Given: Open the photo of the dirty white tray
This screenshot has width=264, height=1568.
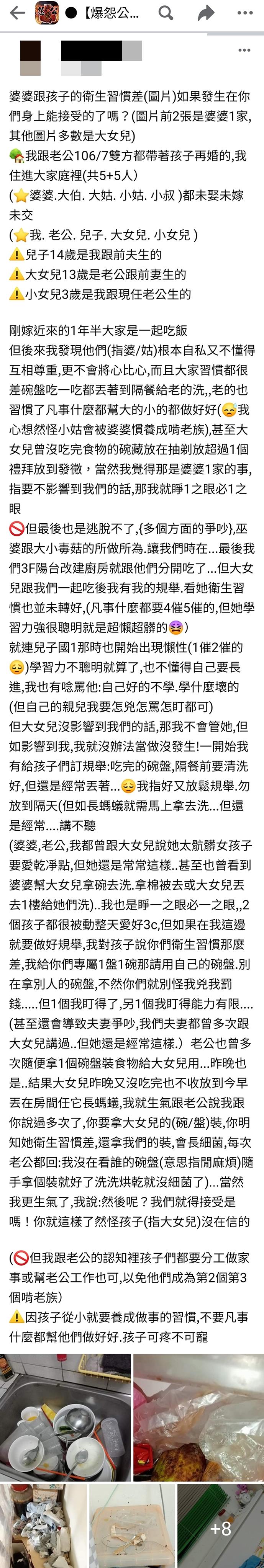Looking at the screenshot, I should point(132,1525).
